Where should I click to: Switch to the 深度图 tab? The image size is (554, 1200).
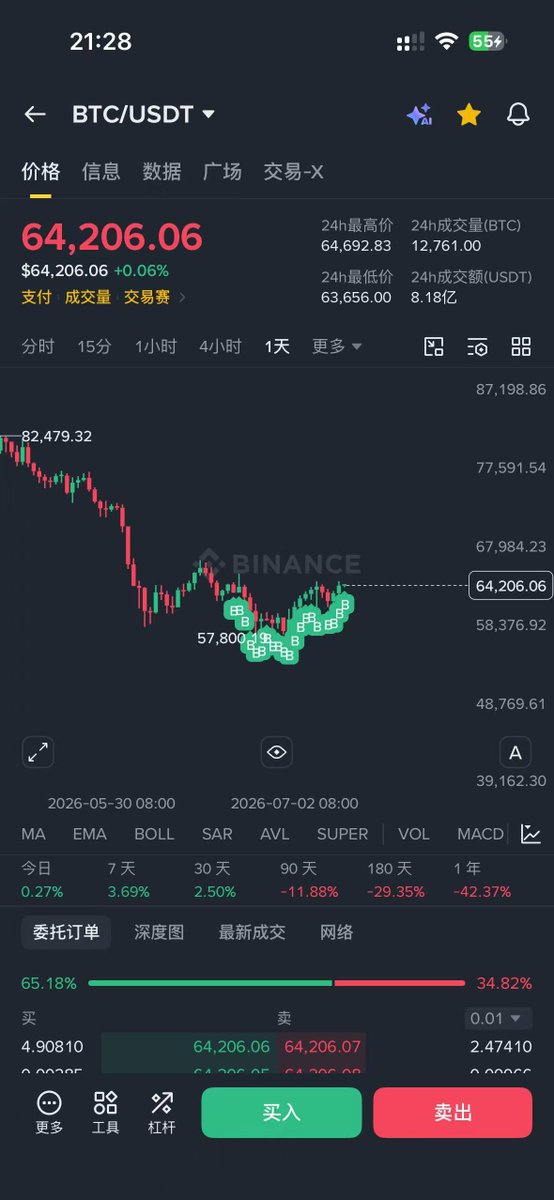pyautogui.click(x=160, y=932)
